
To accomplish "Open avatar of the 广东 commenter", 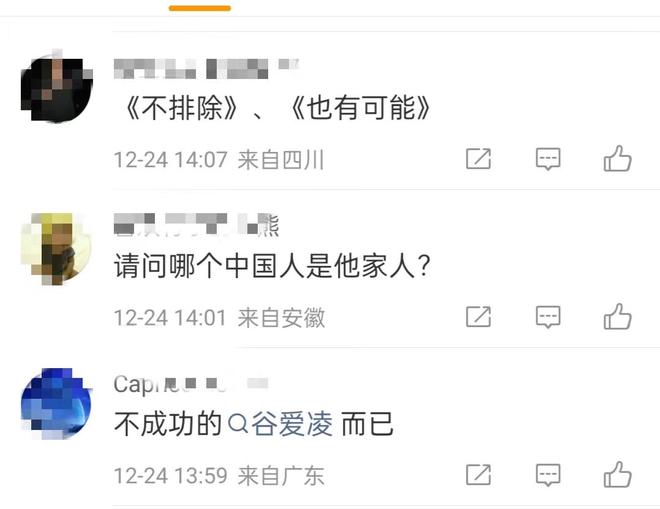I will point(56,405).
